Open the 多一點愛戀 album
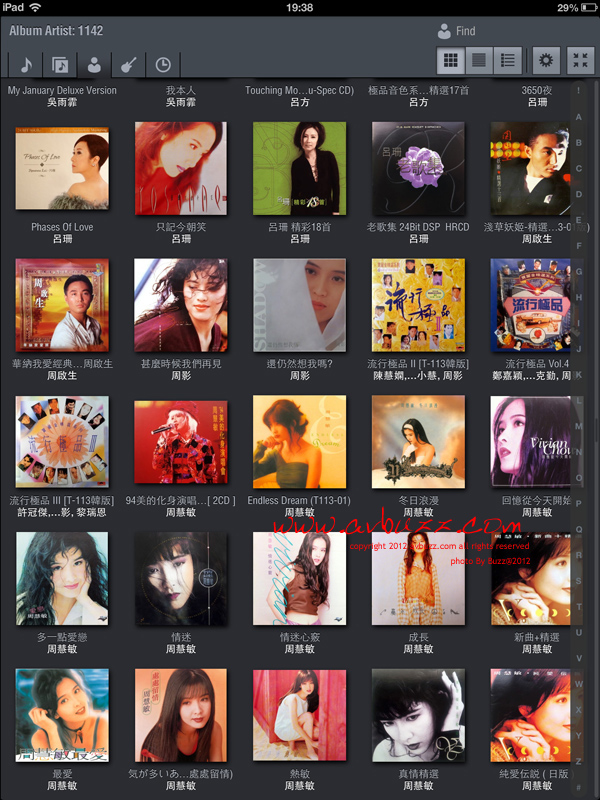Screen dimensions: 600x800 62,578
